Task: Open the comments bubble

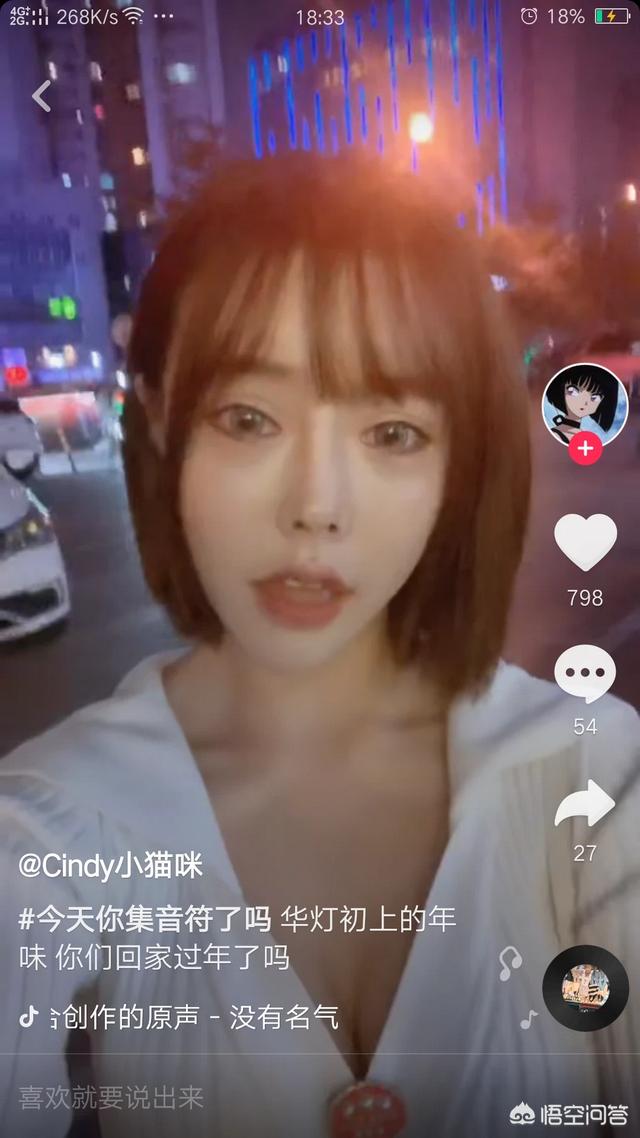Action: tap(585, 674)
